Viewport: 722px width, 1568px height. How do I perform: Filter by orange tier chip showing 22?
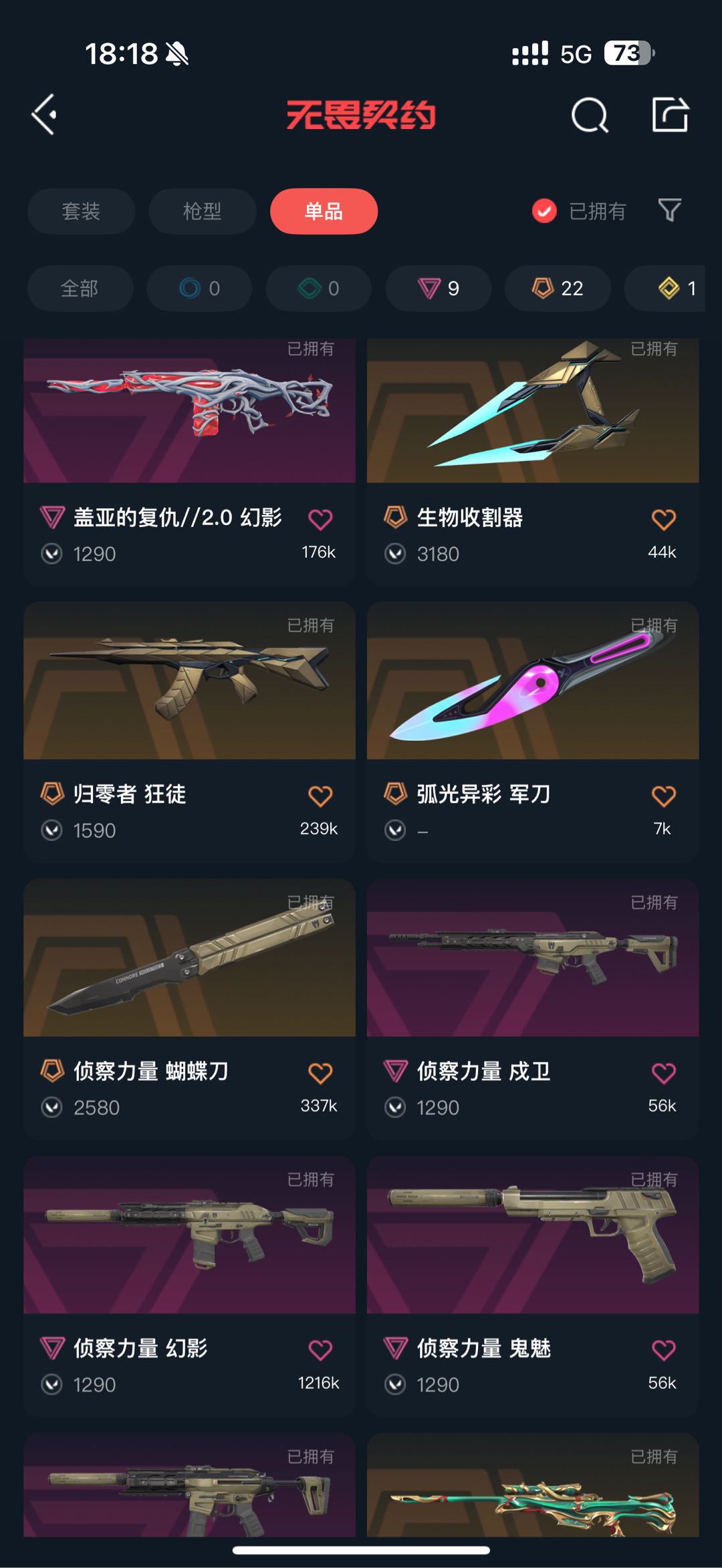[x=558, y=289]
